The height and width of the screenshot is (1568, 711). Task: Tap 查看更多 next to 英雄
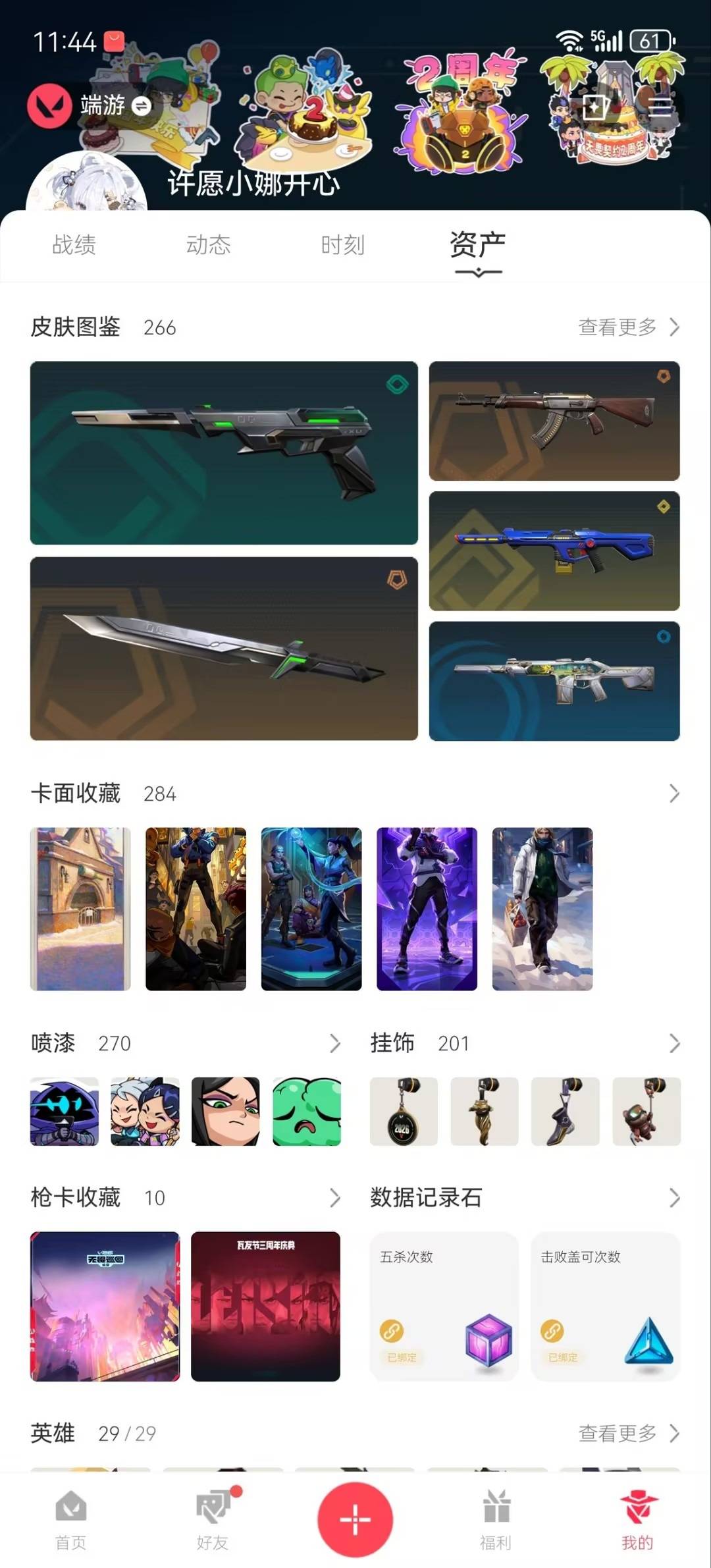tap(629, 1433)
